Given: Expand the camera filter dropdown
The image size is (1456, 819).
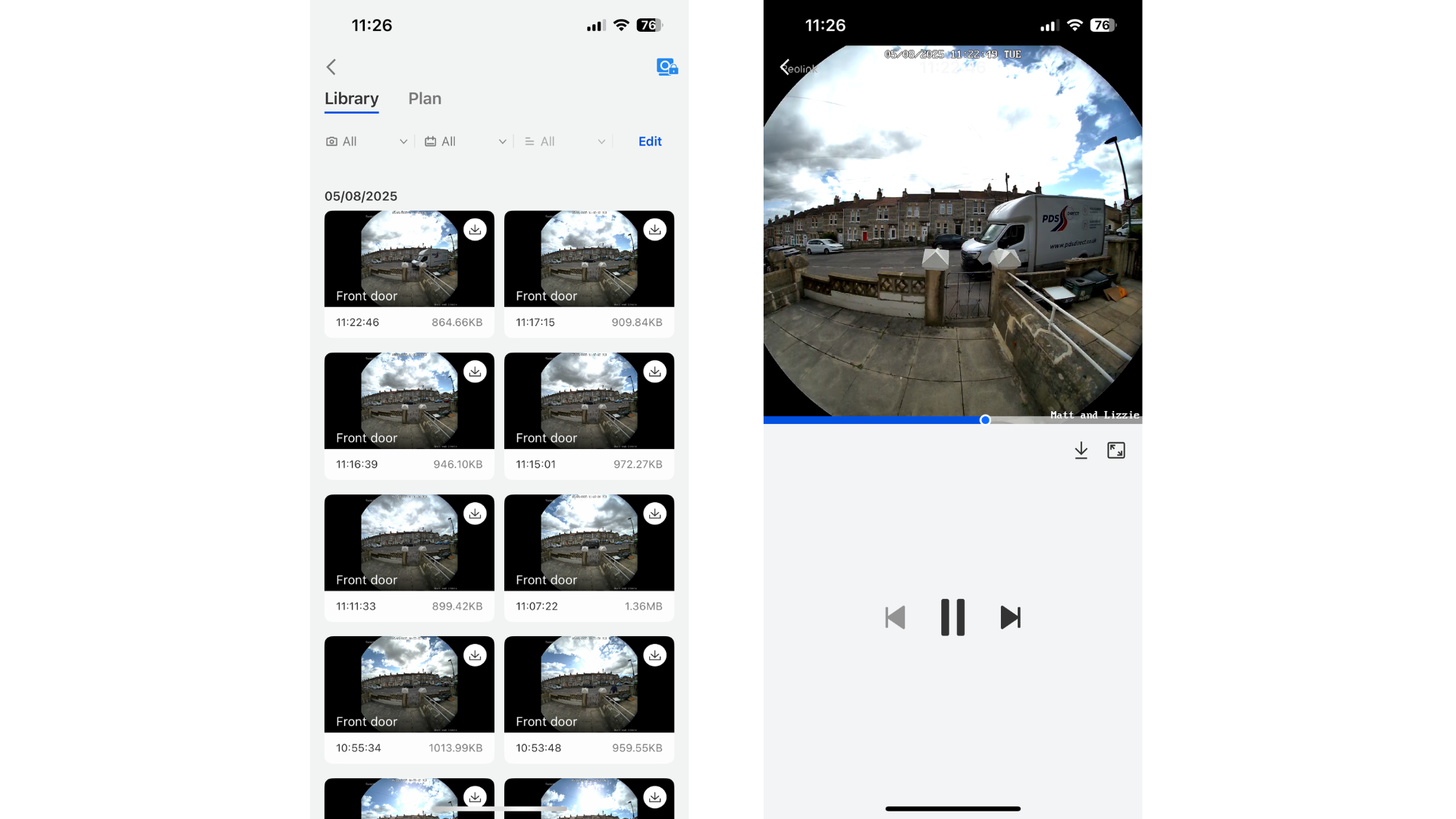Looking at the screenshot, I should 367,142.
